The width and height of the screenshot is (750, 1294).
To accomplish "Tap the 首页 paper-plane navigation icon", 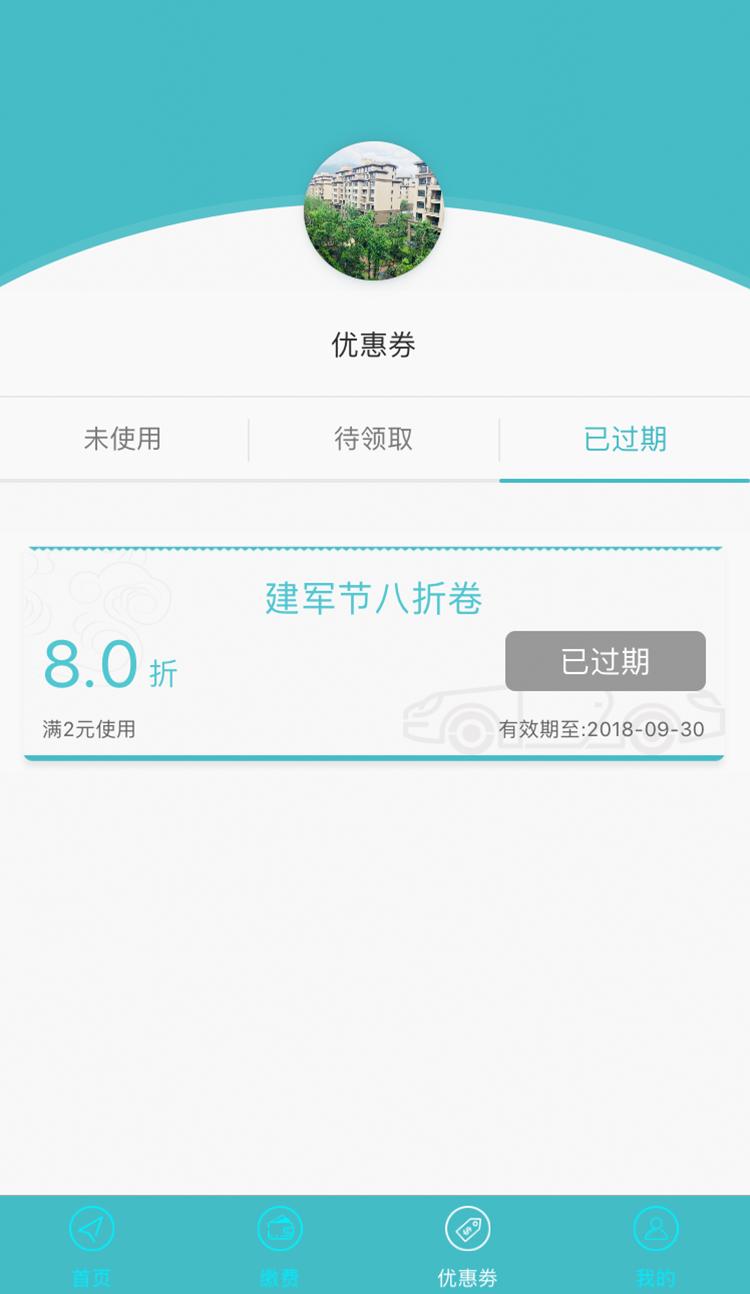I will pos(92,1228).
